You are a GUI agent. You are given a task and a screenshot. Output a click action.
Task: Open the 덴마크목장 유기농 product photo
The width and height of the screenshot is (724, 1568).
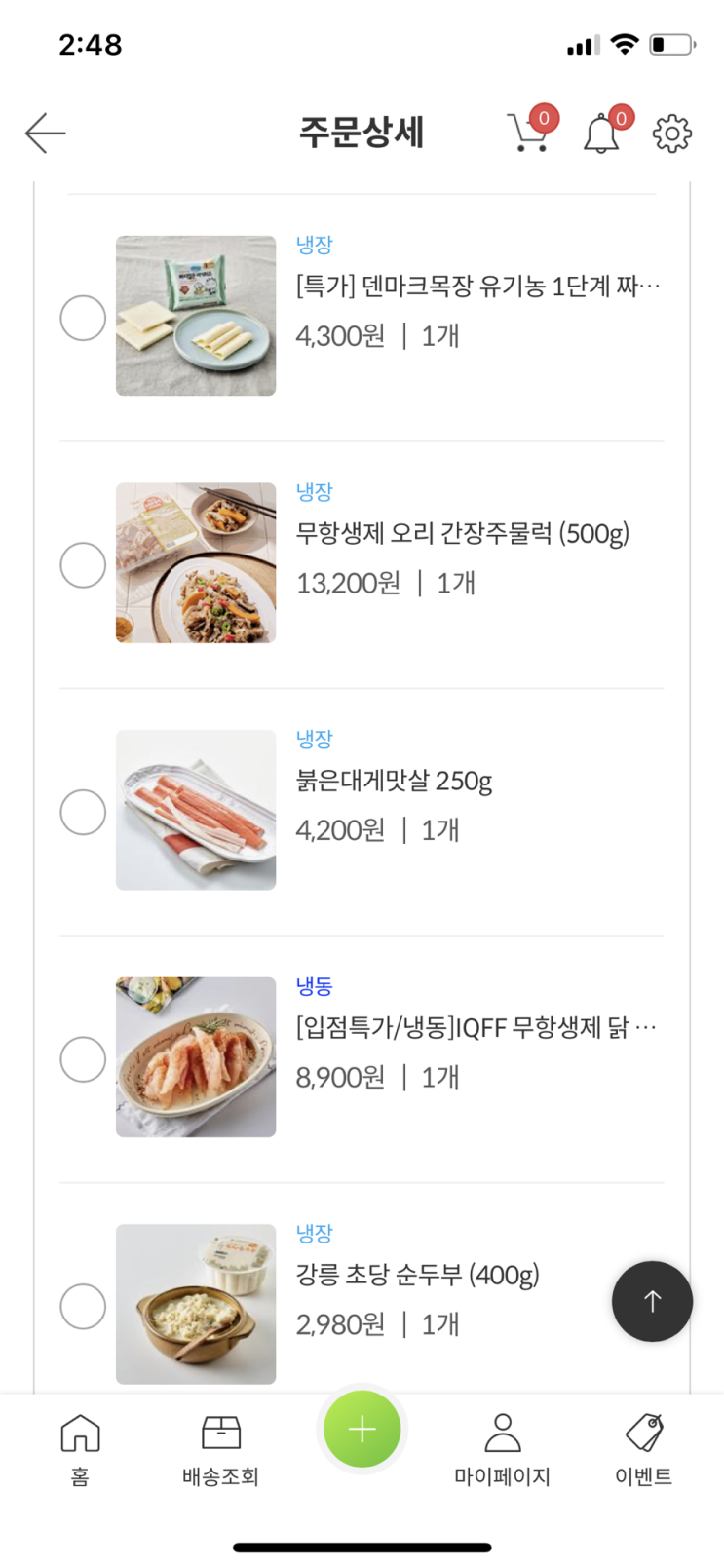(x=196, y=316)
